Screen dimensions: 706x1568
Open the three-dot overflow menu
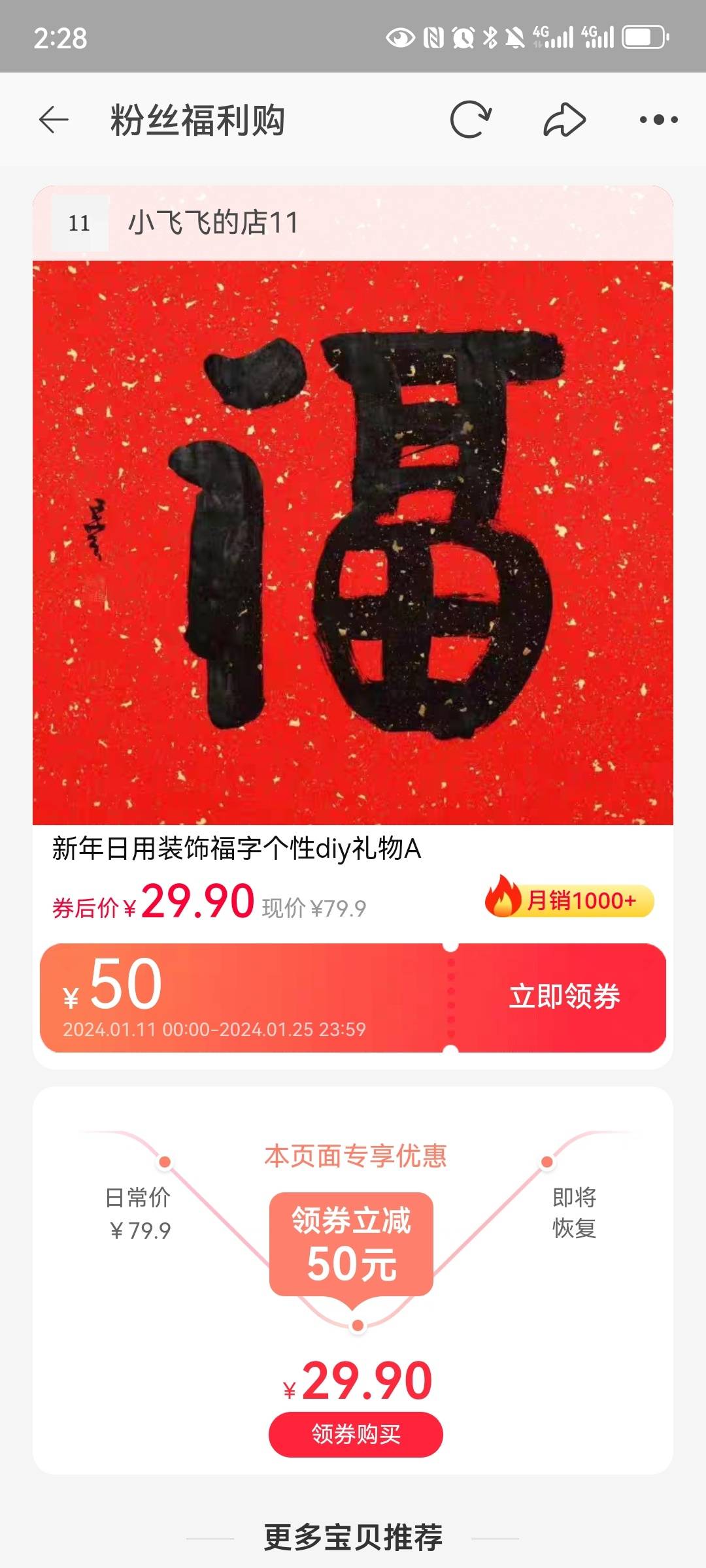658,120
